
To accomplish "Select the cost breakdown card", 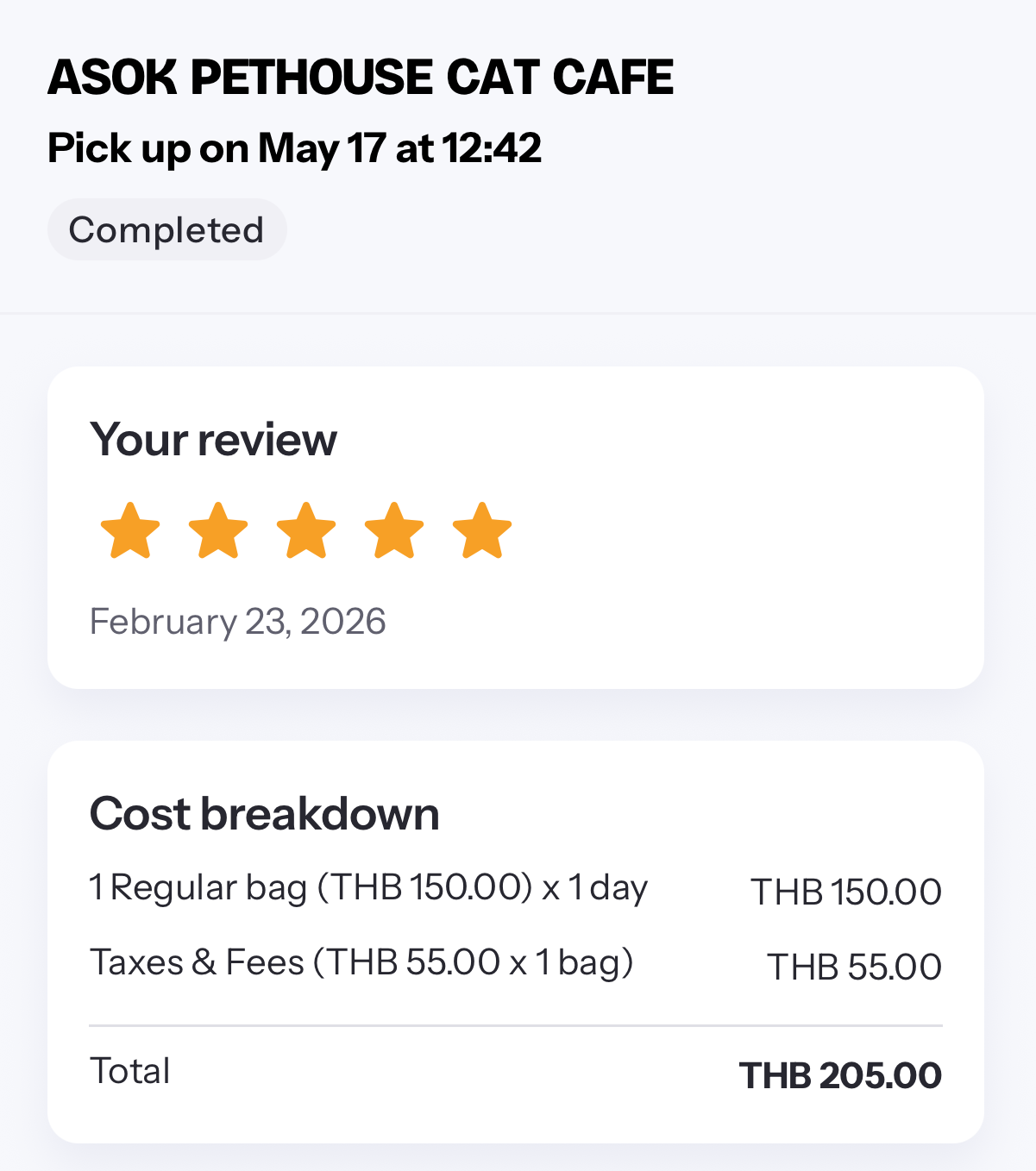I will [x=518, y=940].
